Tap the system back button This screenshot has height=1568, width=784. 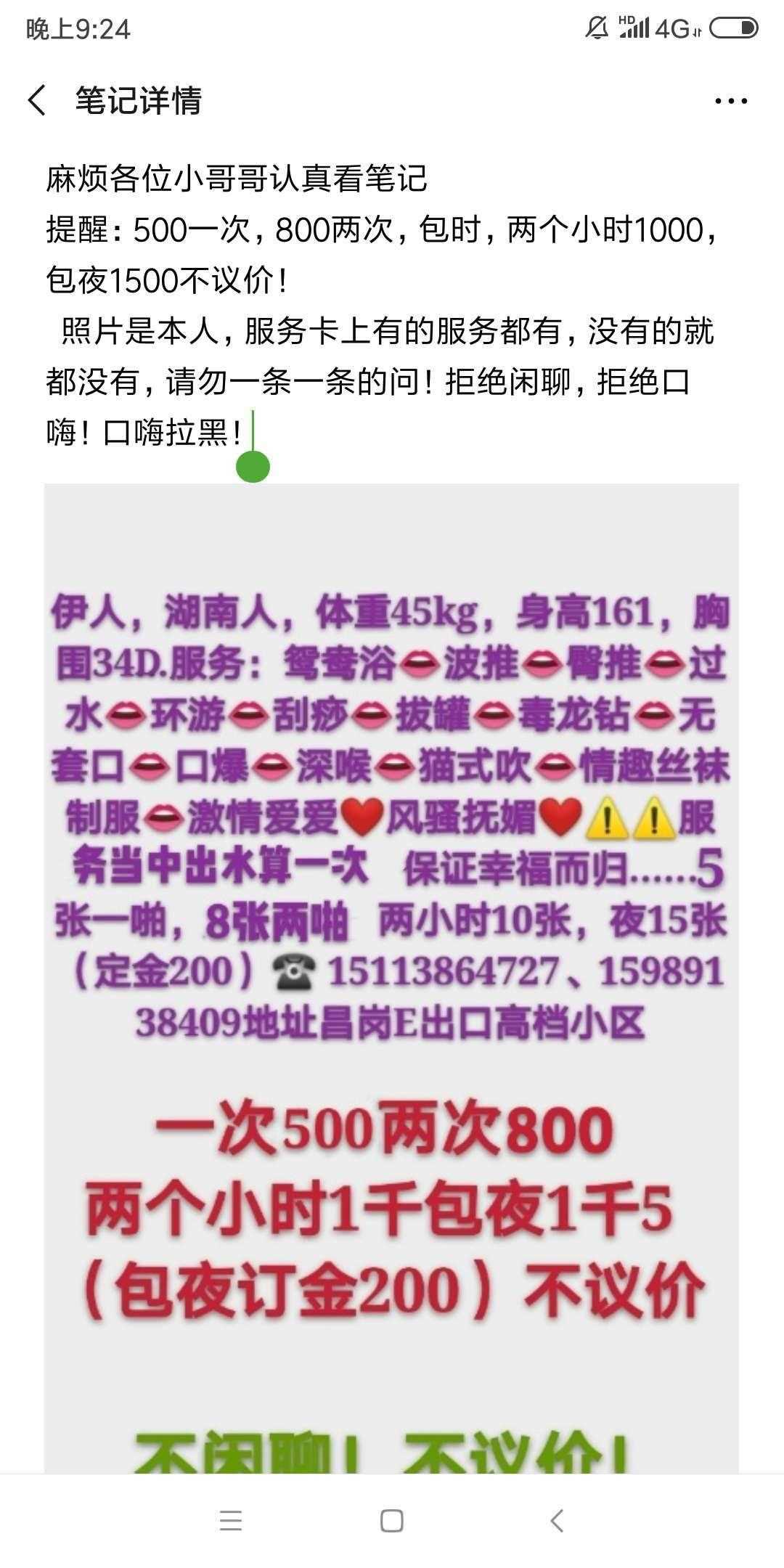[x=557, y=1521]
